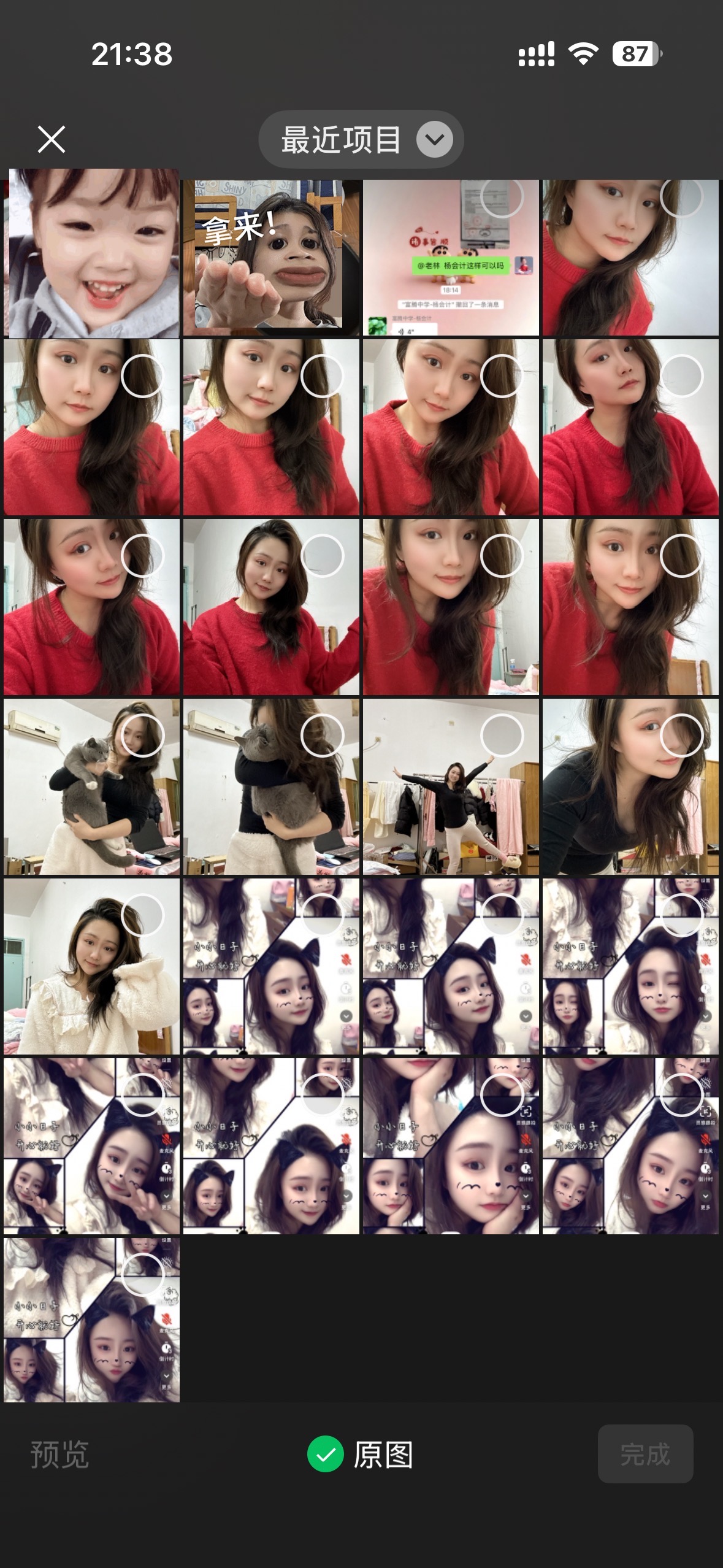Image resolution: width=723 pixels, height=1568 pixels.
Task: Open the 拿来! meme image
Action: pos(271,258)
